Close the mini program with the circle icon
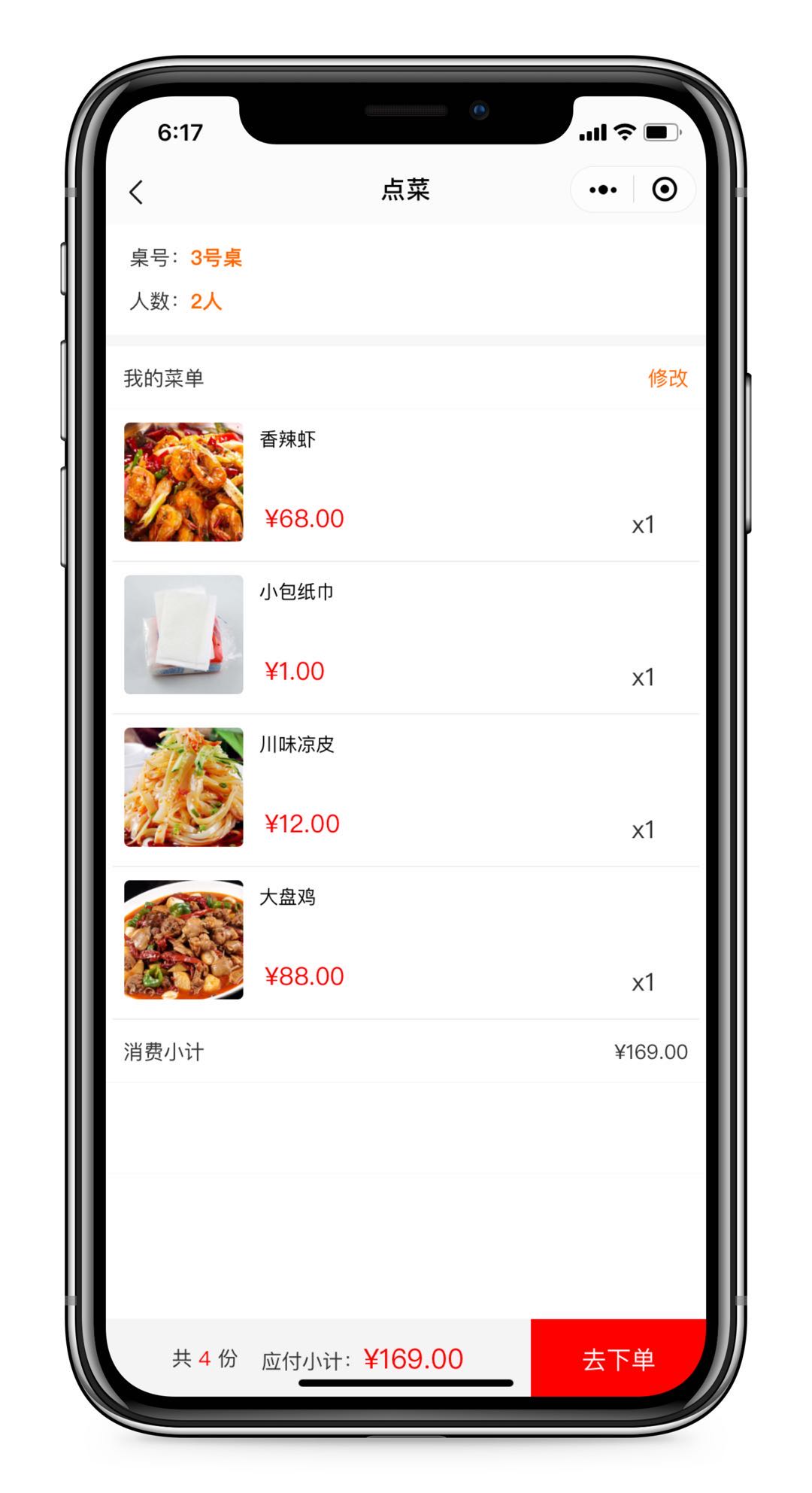 click(x=664, y=190)
